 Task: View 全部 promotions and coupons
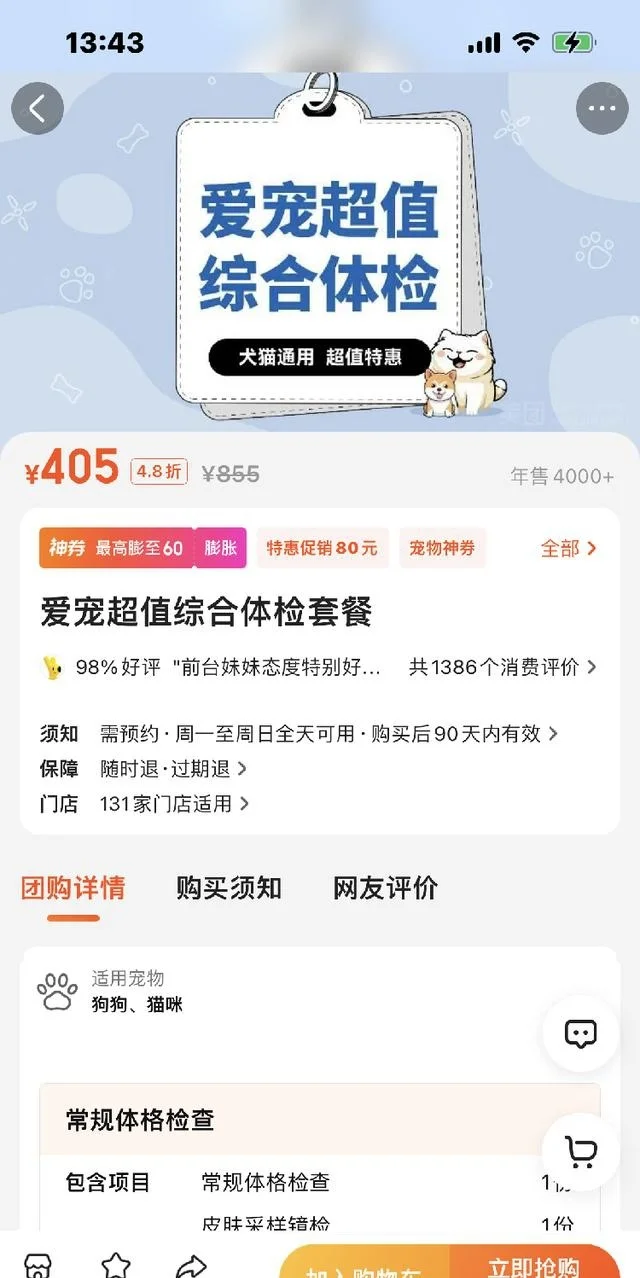(568, 548)
